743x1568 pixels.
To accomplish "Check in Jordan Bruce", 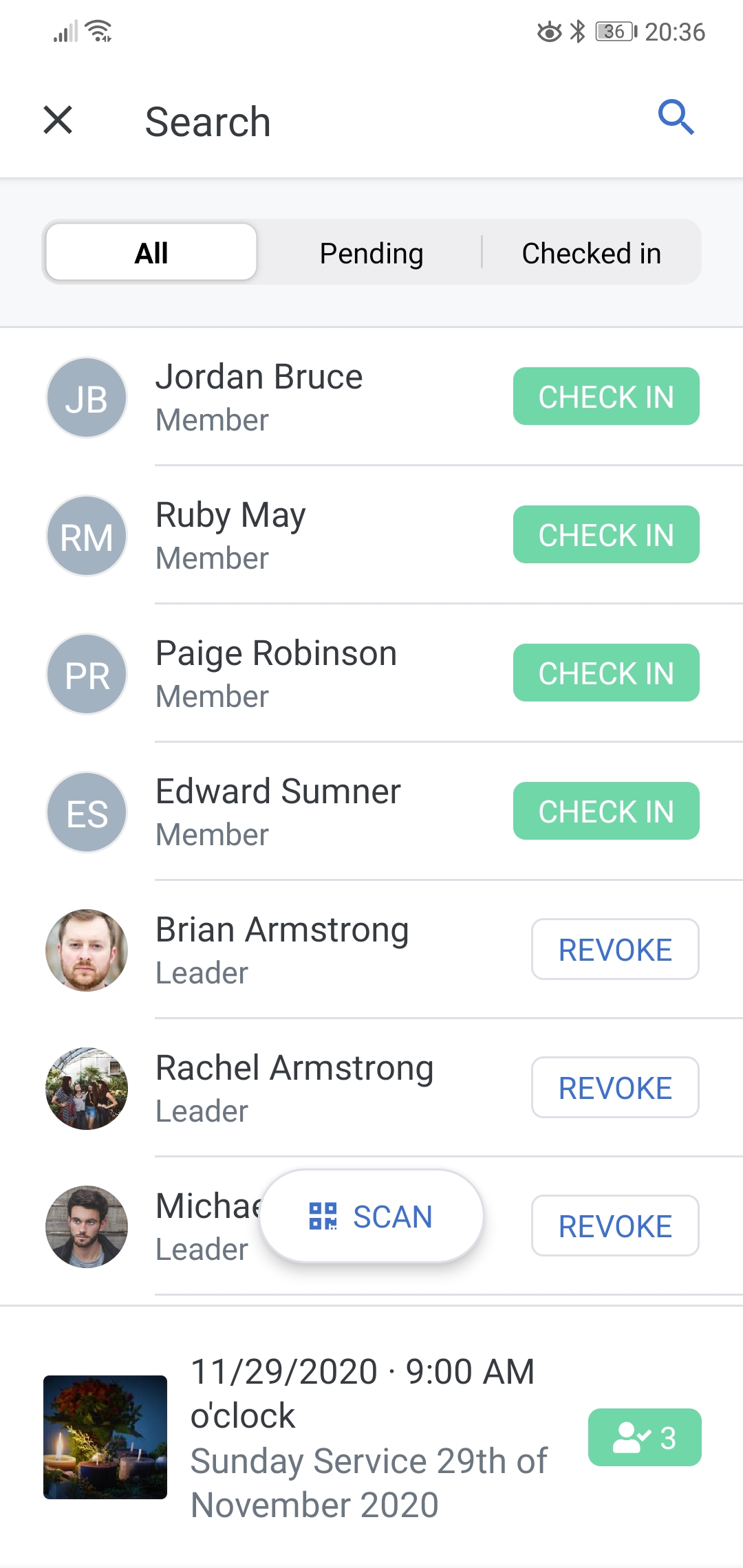I will click(606, 397).
